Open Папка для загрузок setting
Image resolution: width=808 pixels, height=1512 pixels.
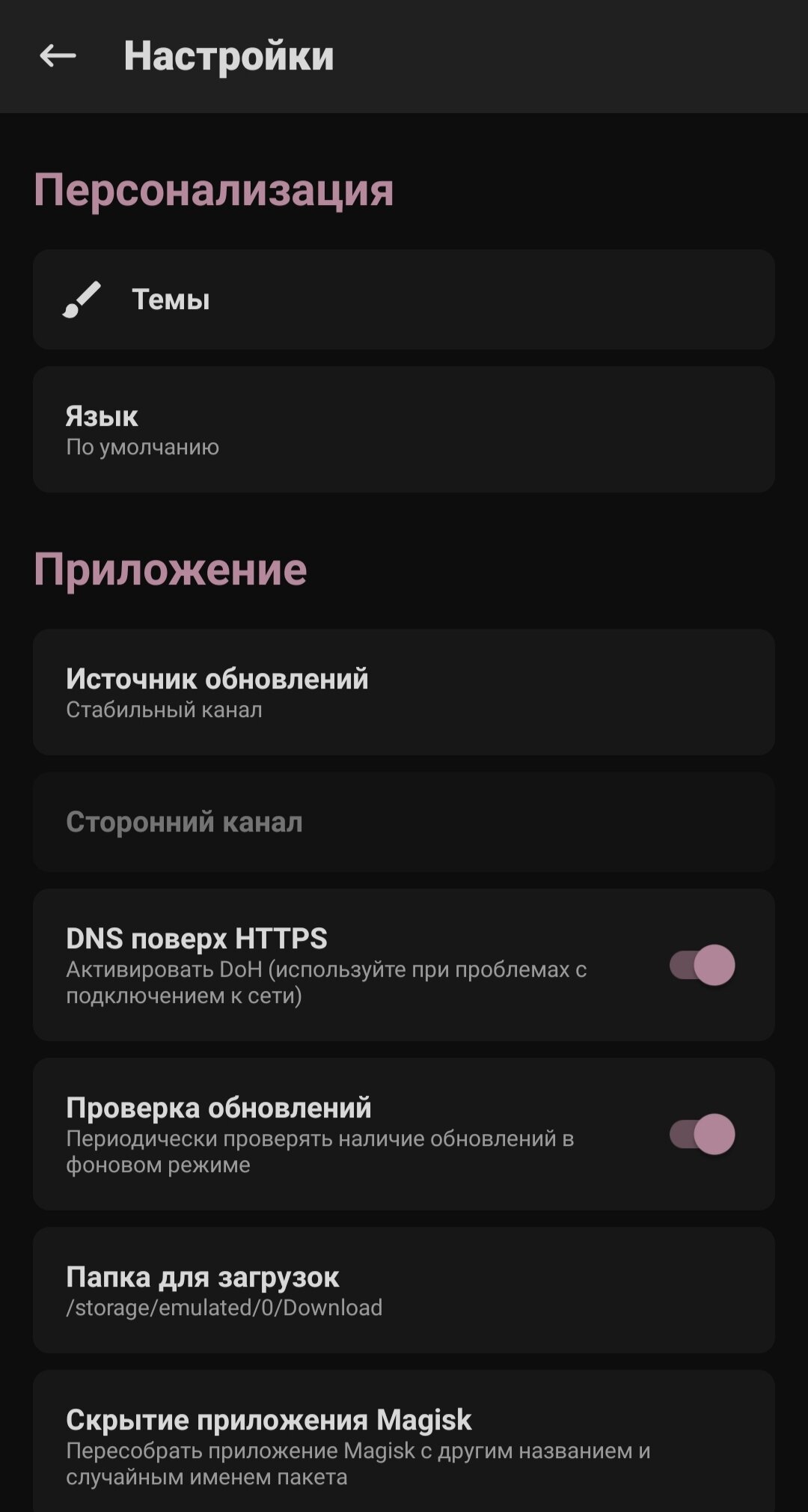403,1290
